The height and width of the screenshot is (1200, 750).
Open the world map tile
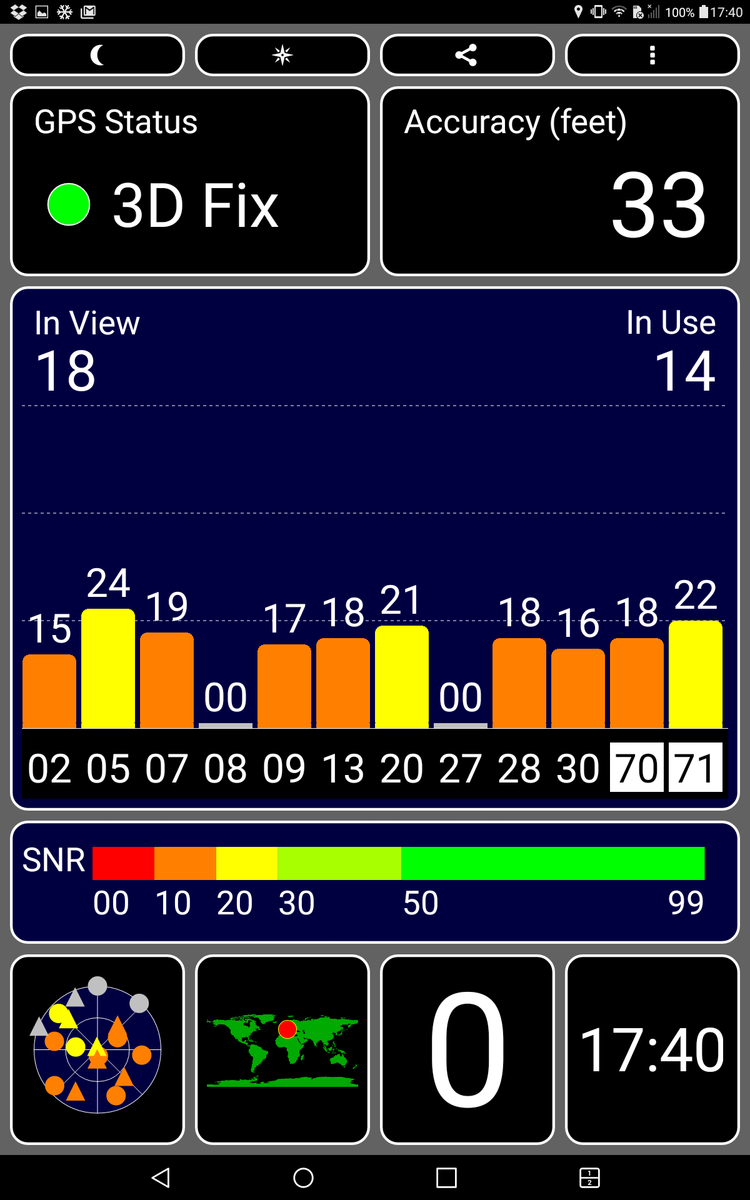[282, 1049]
